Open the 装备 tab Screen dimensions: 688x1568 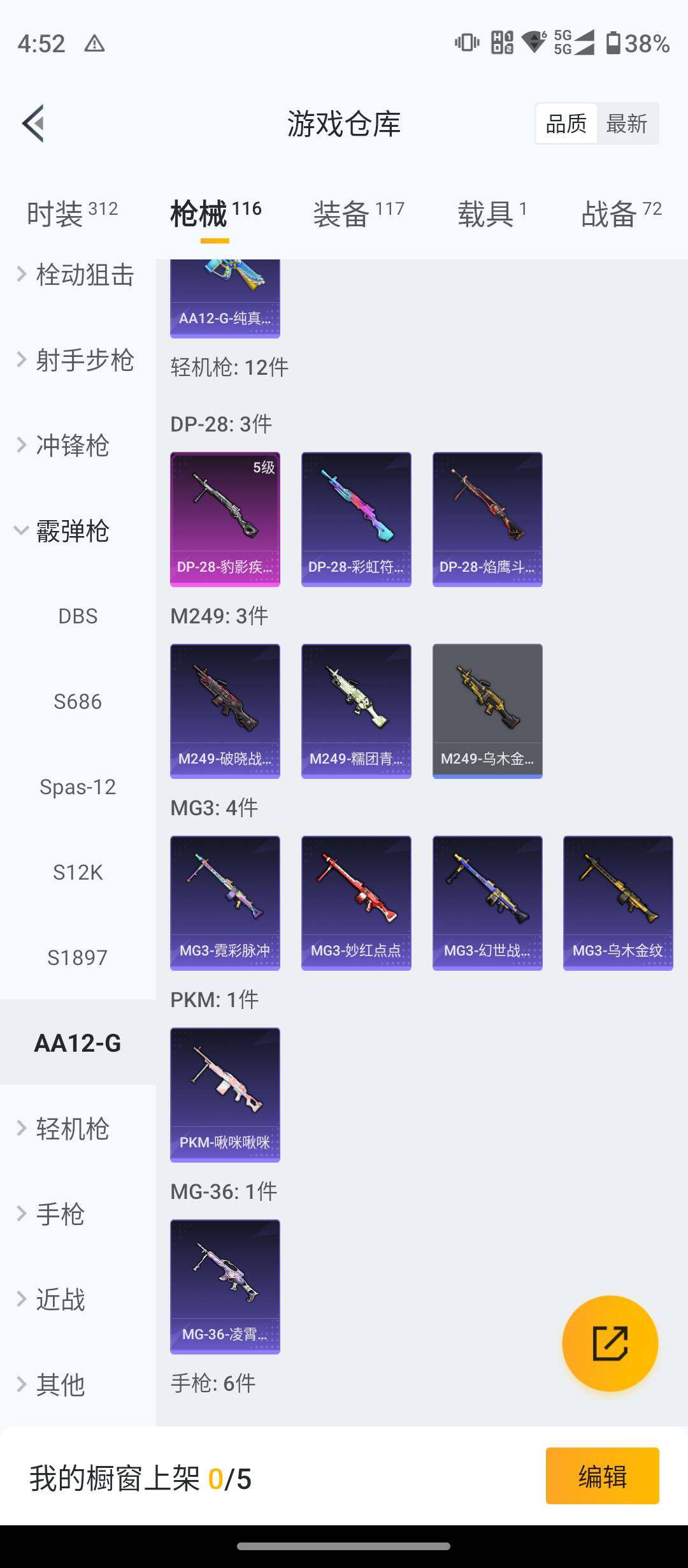click(359, 214)
